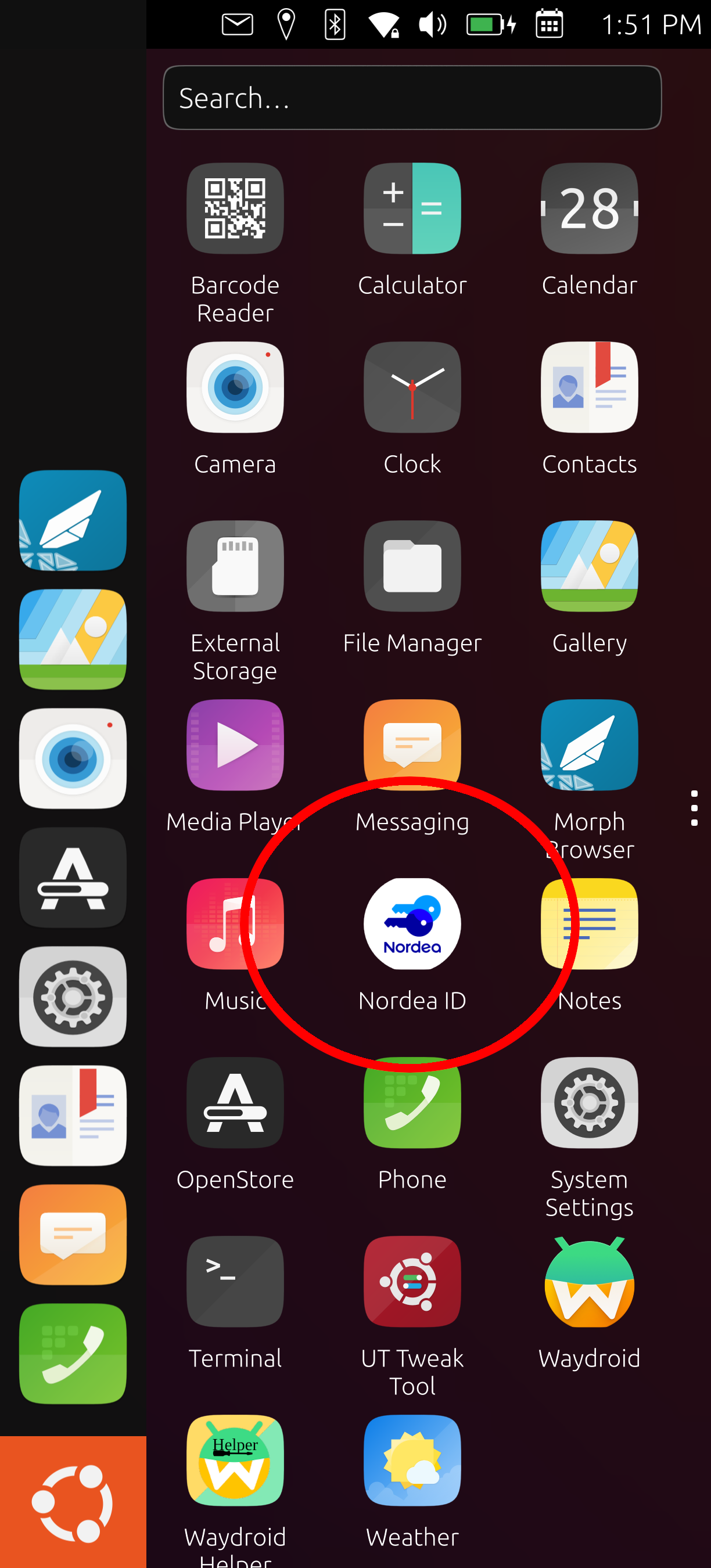Launch the Clock app
The image size is (711, 1568).
[x=412, y=387]
